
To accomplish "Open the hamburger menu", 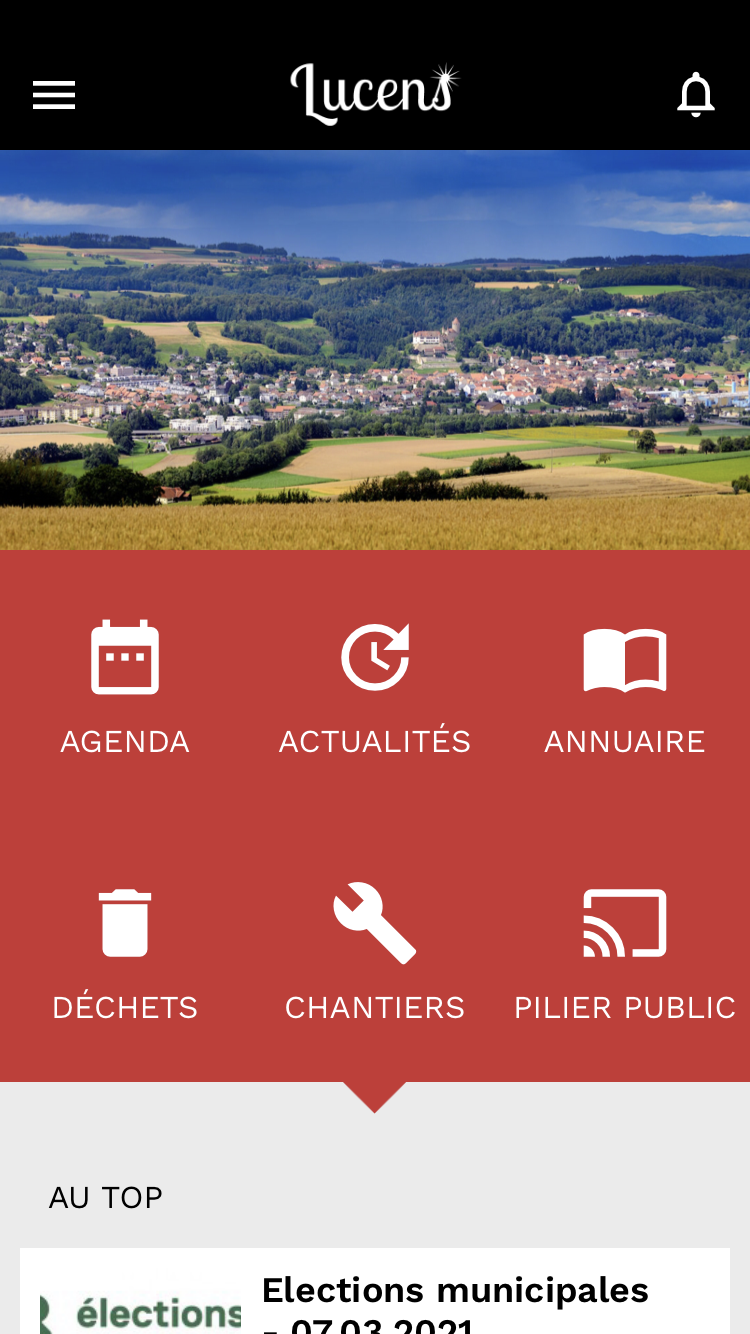I will tap(54, 95).
